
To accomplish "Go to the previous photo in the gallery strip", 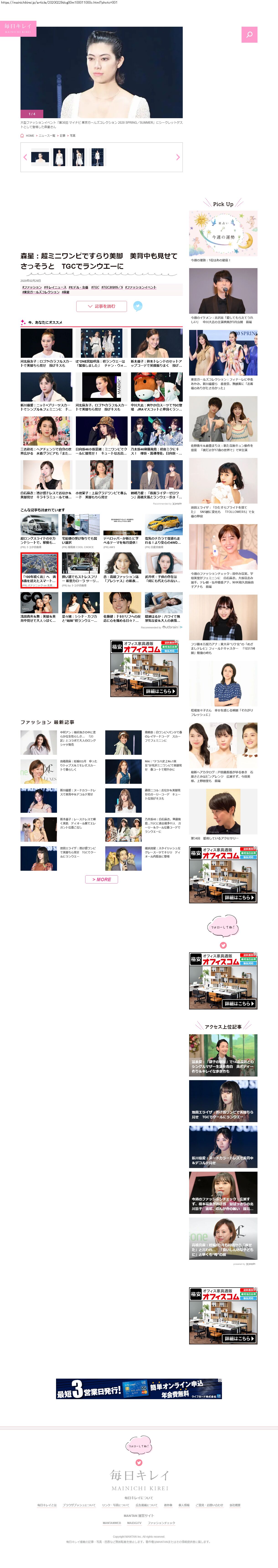I will tap(25, 157).
